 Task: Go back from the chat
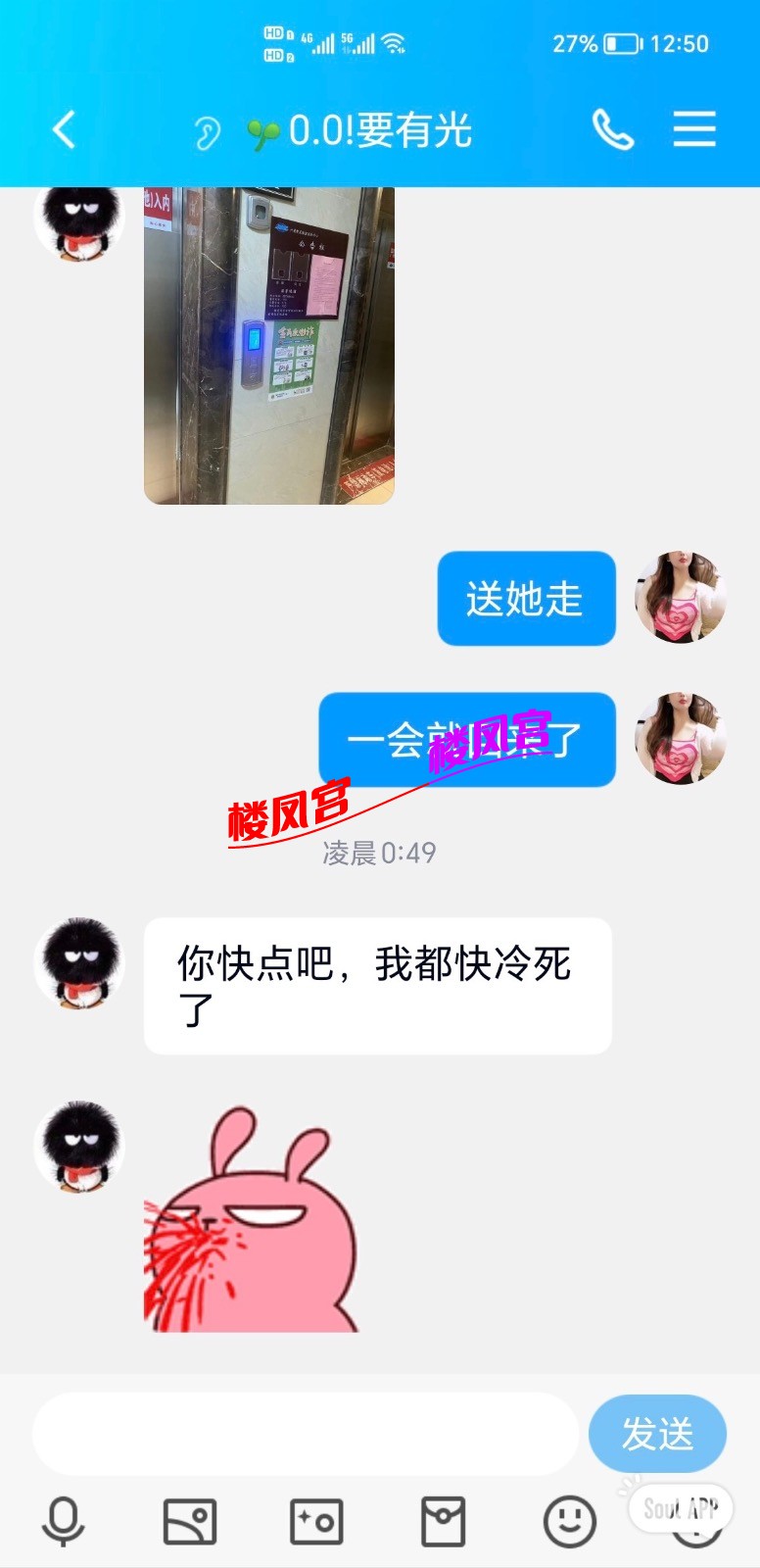65,129
